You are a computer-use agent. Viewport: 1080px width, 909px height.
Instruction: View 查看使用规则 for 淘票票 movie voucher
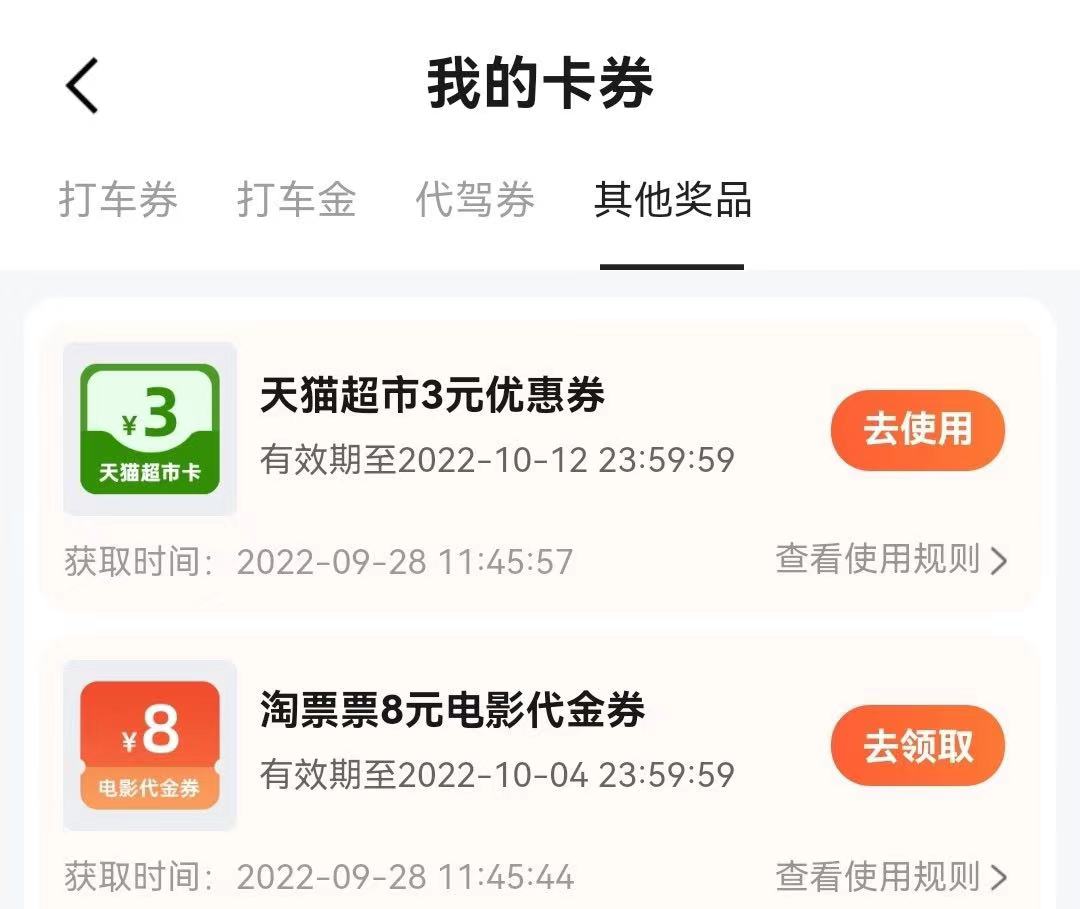891,878
